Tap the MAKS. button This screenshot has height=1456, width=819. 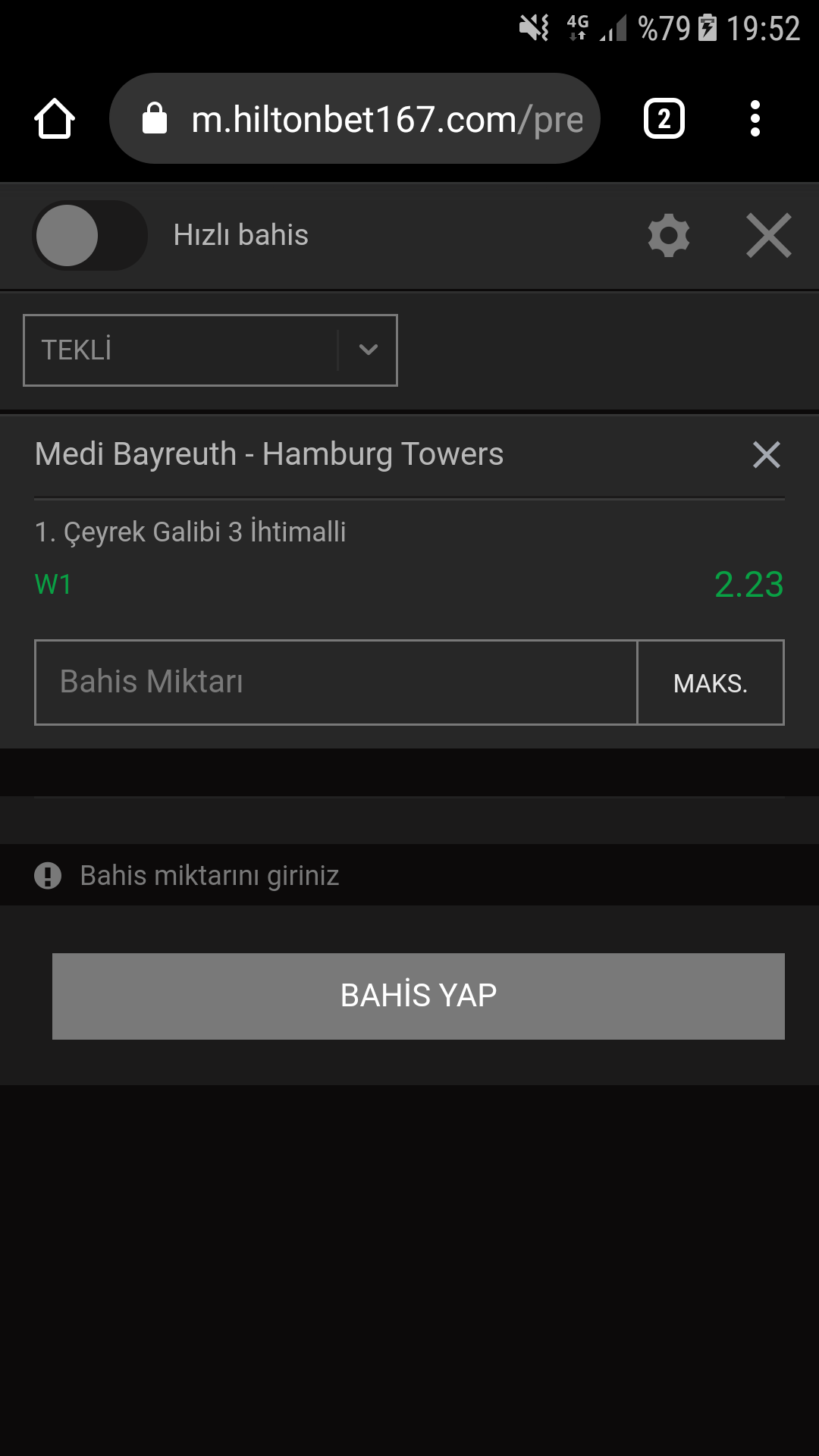coord(711,682)
